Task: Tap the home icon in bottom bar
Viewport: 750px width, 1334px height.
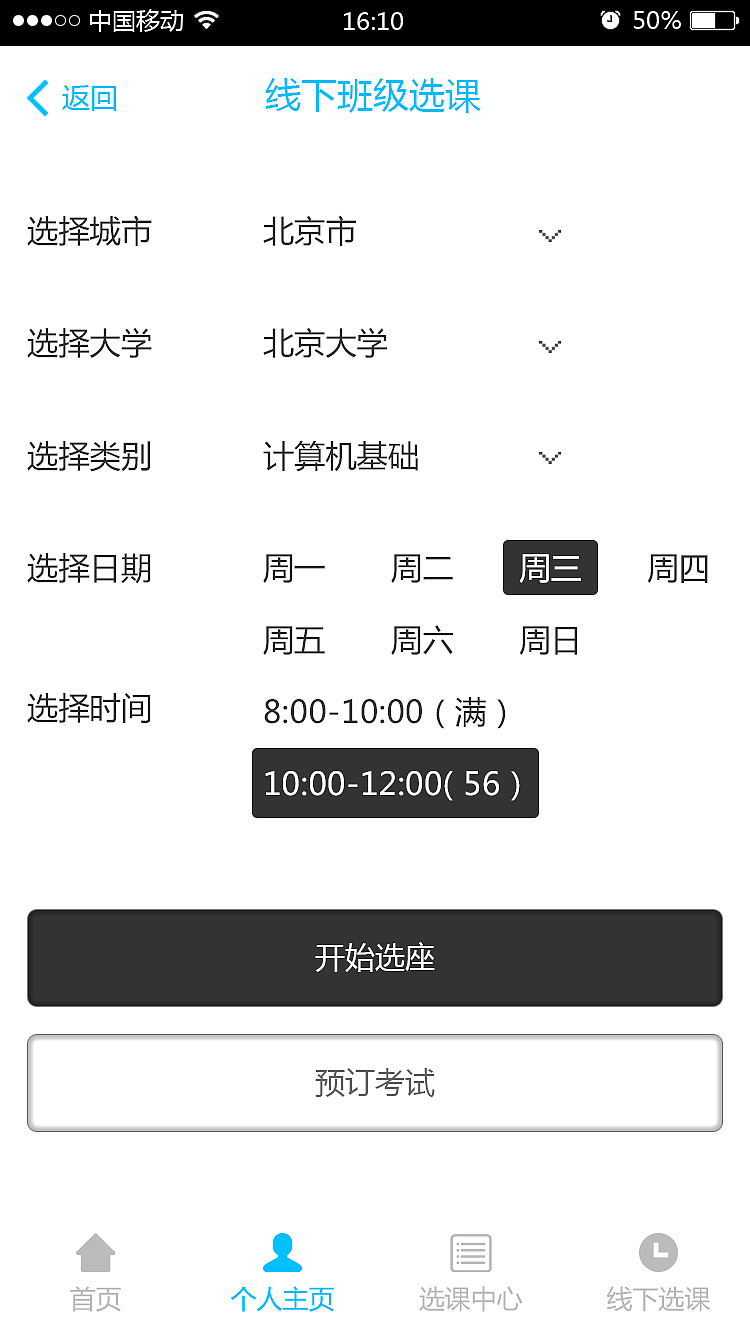Action: tap(95, 1253)
